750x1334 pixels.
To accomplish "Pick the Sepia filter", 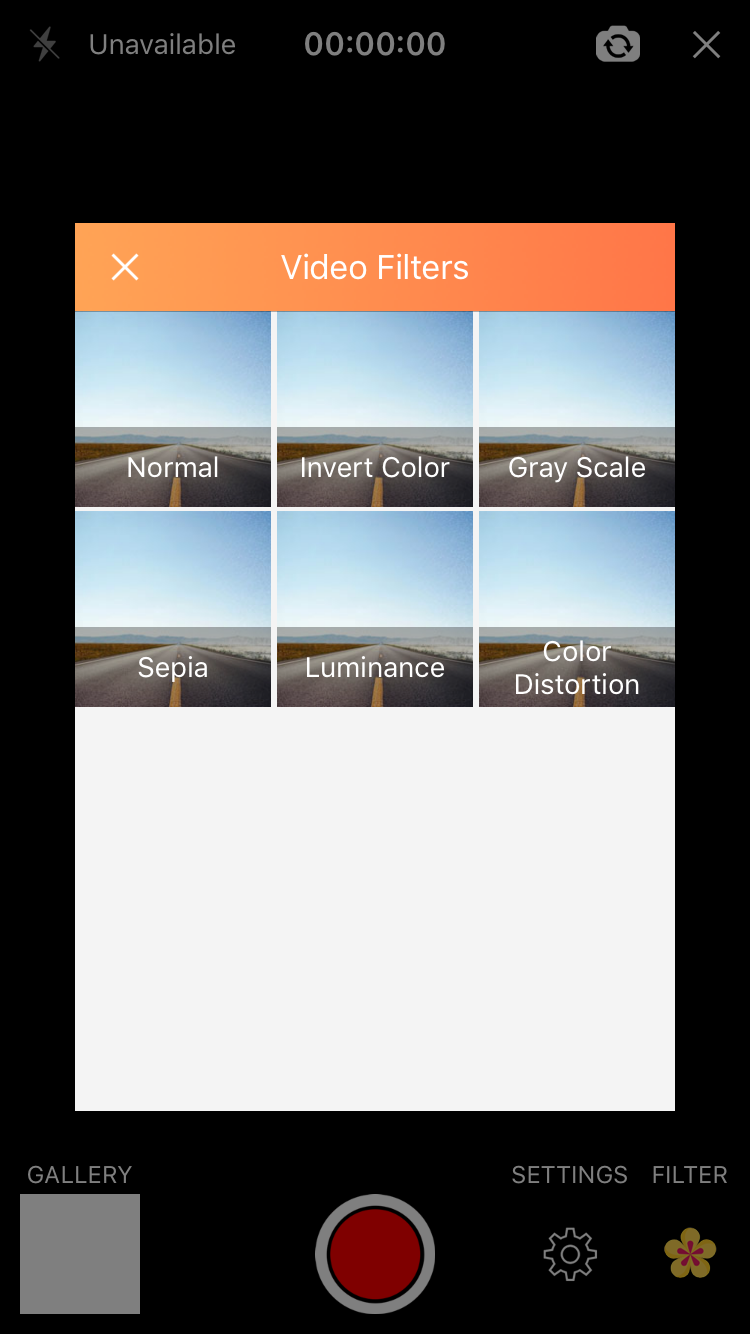I will 173,609.
